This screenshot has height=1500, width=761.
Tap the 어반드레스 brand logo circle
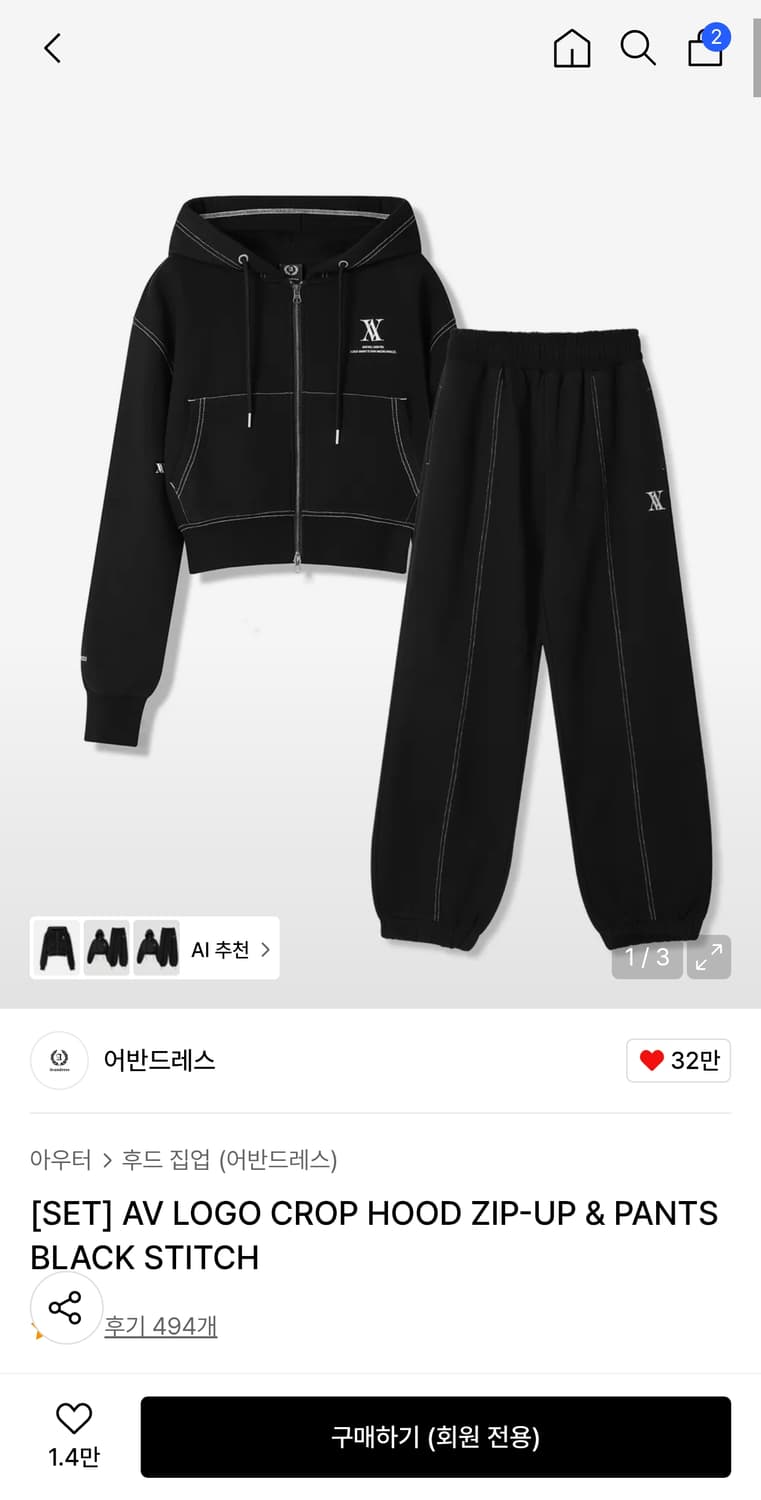point(59,1060)
